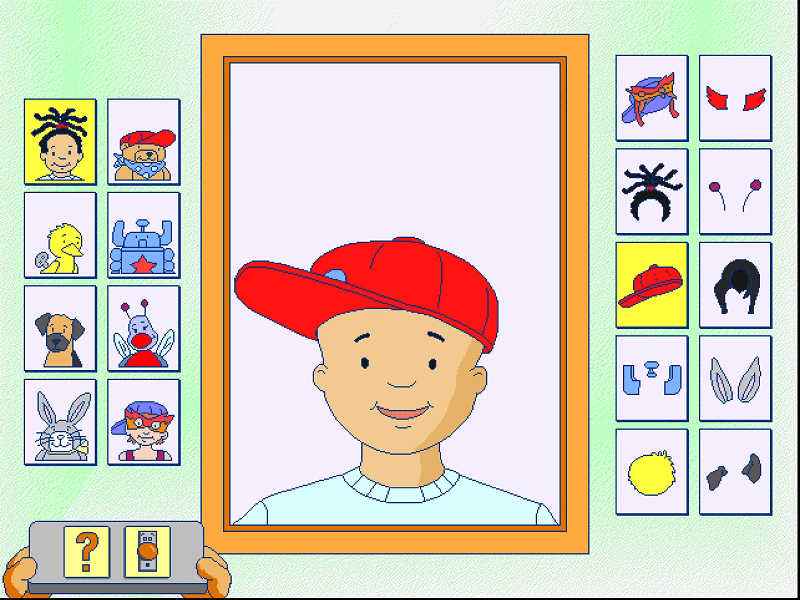Select the boy with dreadlocks character
The image size is (800, 600).
pos(60,141)
